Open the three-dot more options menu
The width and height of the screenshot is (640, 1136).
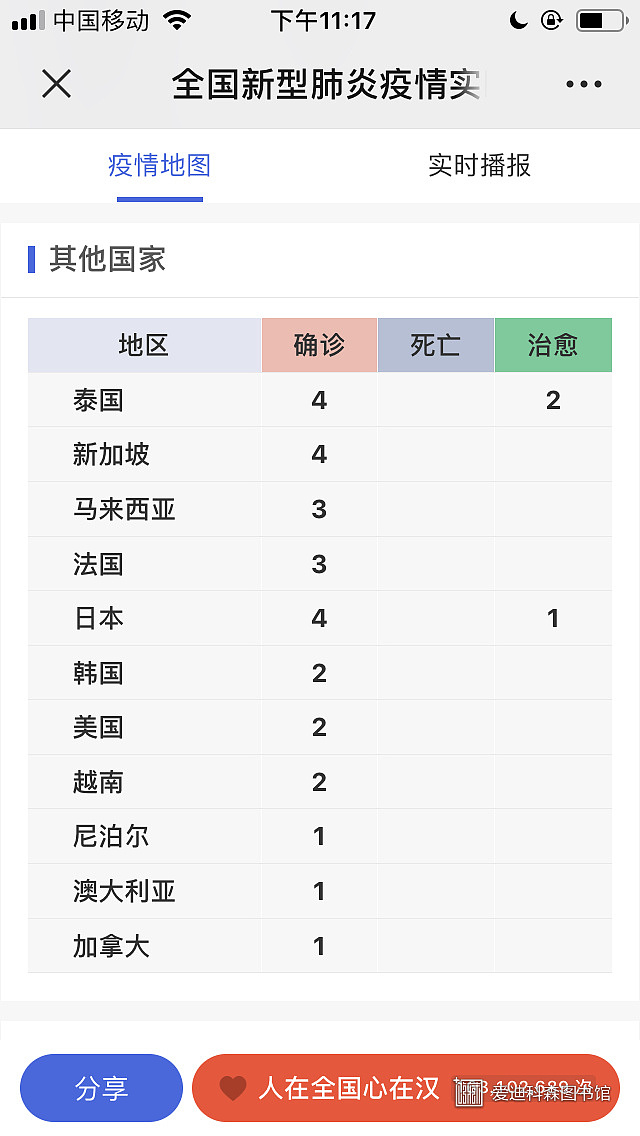(x=583, y=84)
